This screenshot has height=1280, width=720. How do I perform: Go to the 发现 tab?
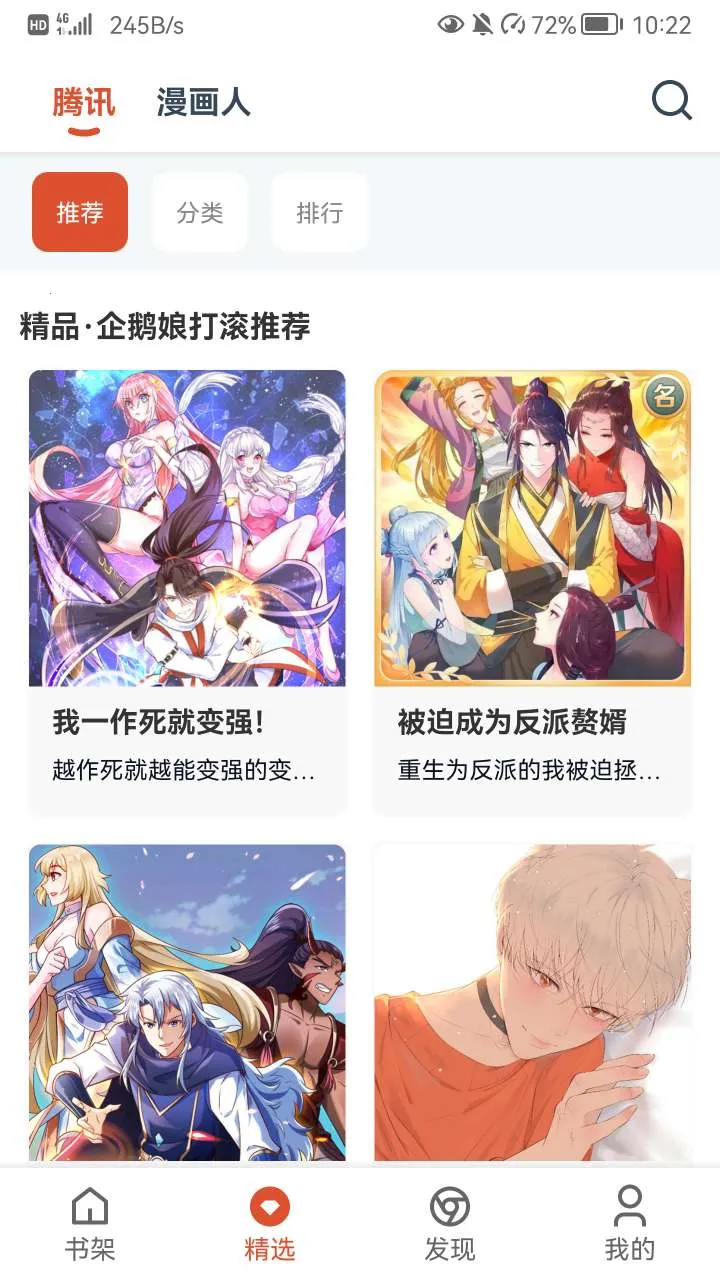(449, 1224)
